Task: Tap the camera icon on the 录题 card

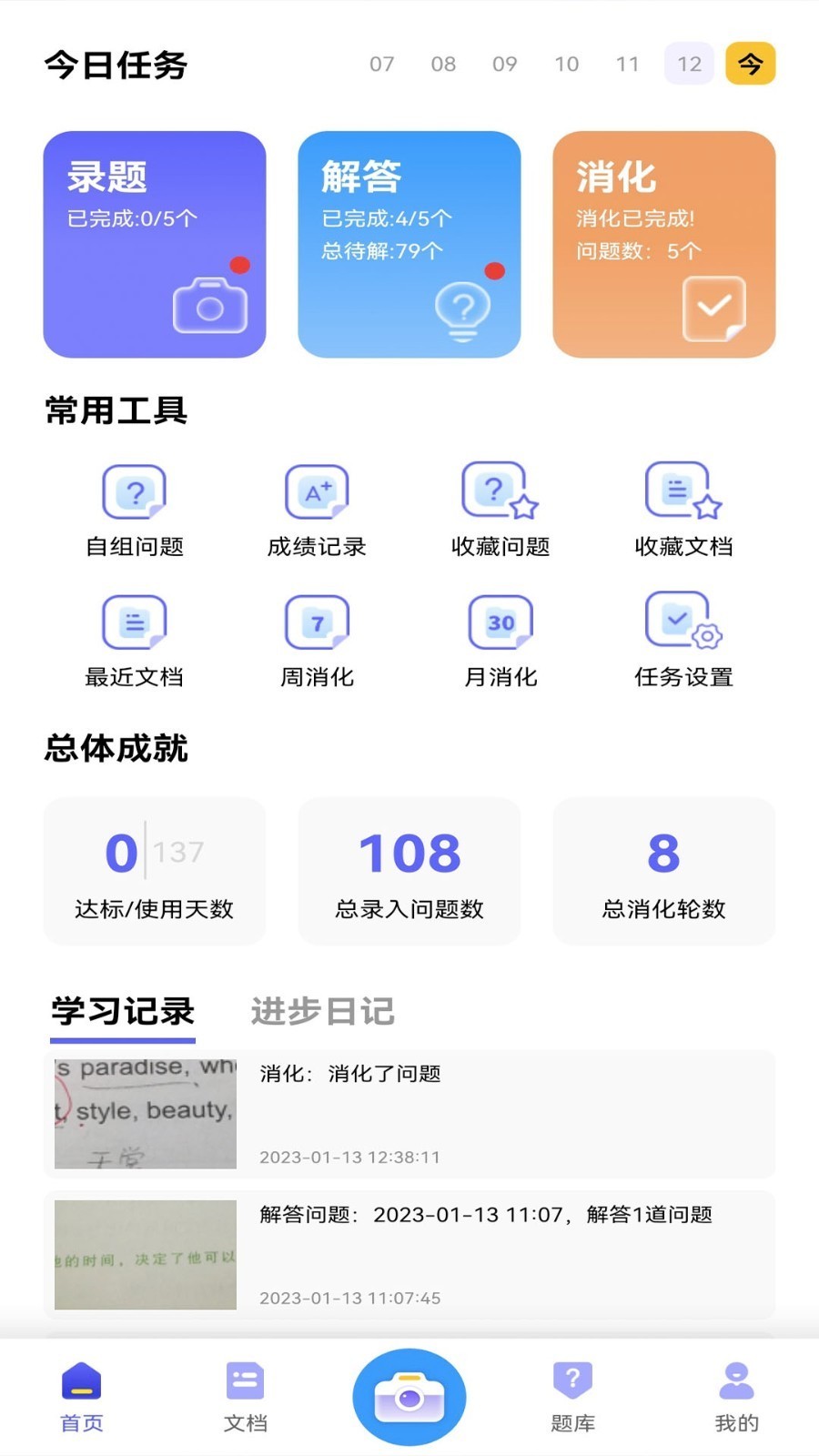Action: coord(211,306)
